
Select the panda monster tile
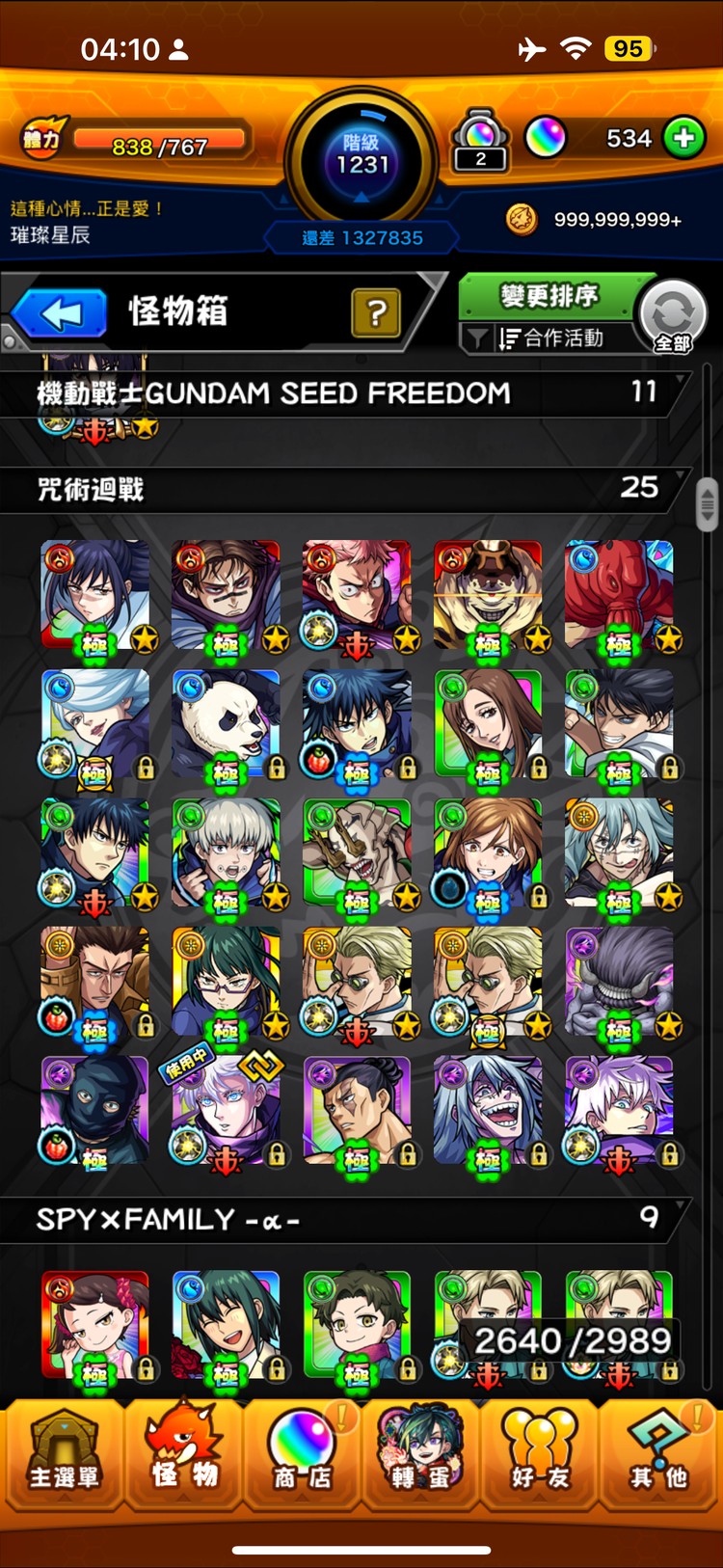226,723
